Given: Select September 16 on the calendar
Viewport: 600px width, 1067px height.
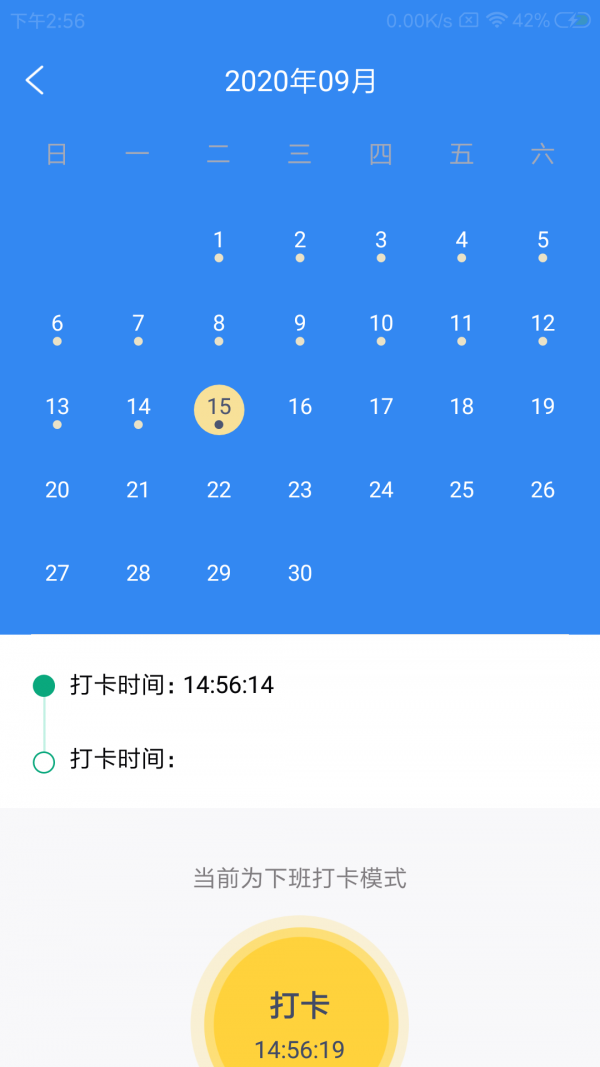Looking at the screenshot, I should pos(300,407).
